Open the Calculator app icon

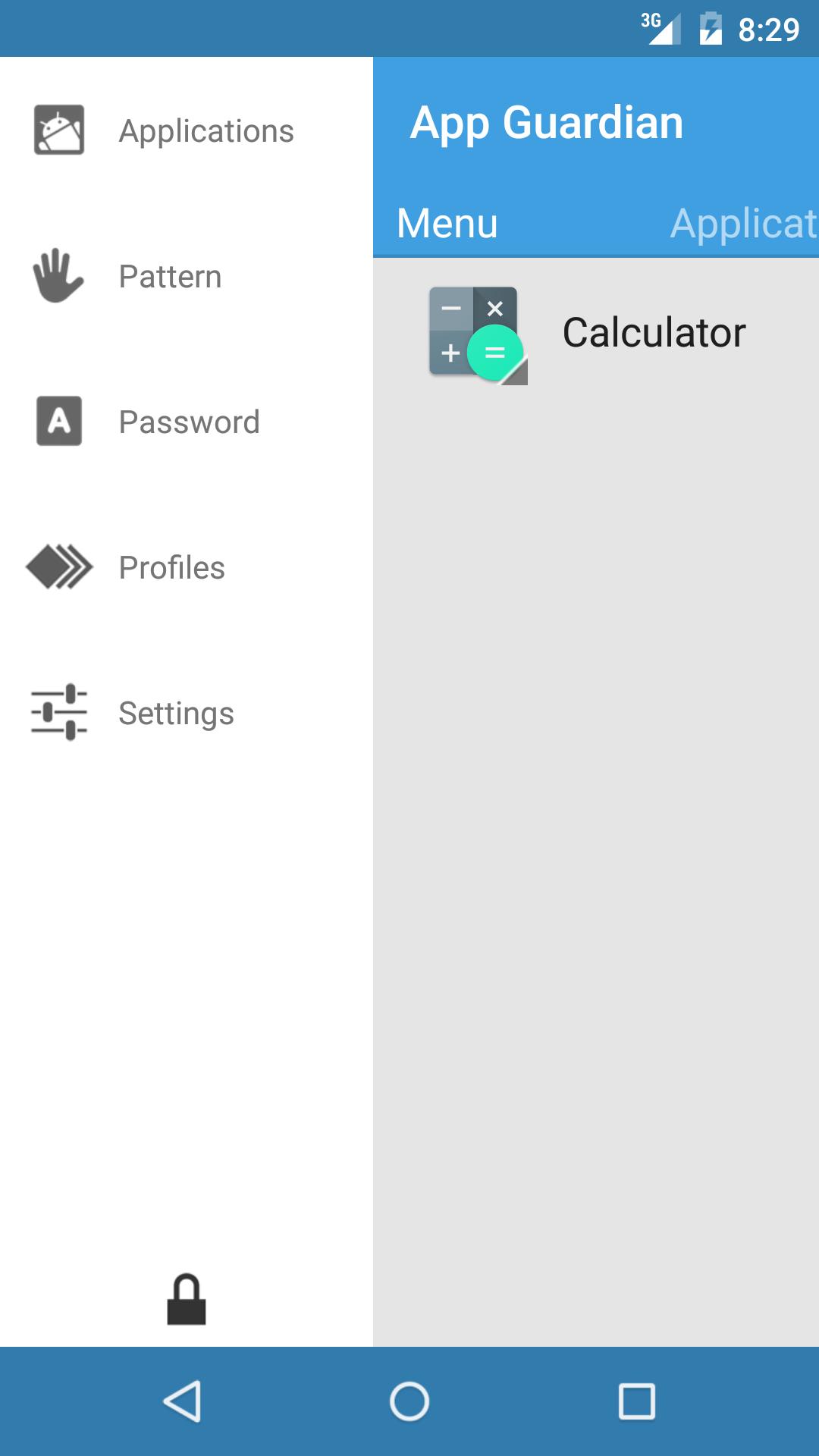point(476,334)
